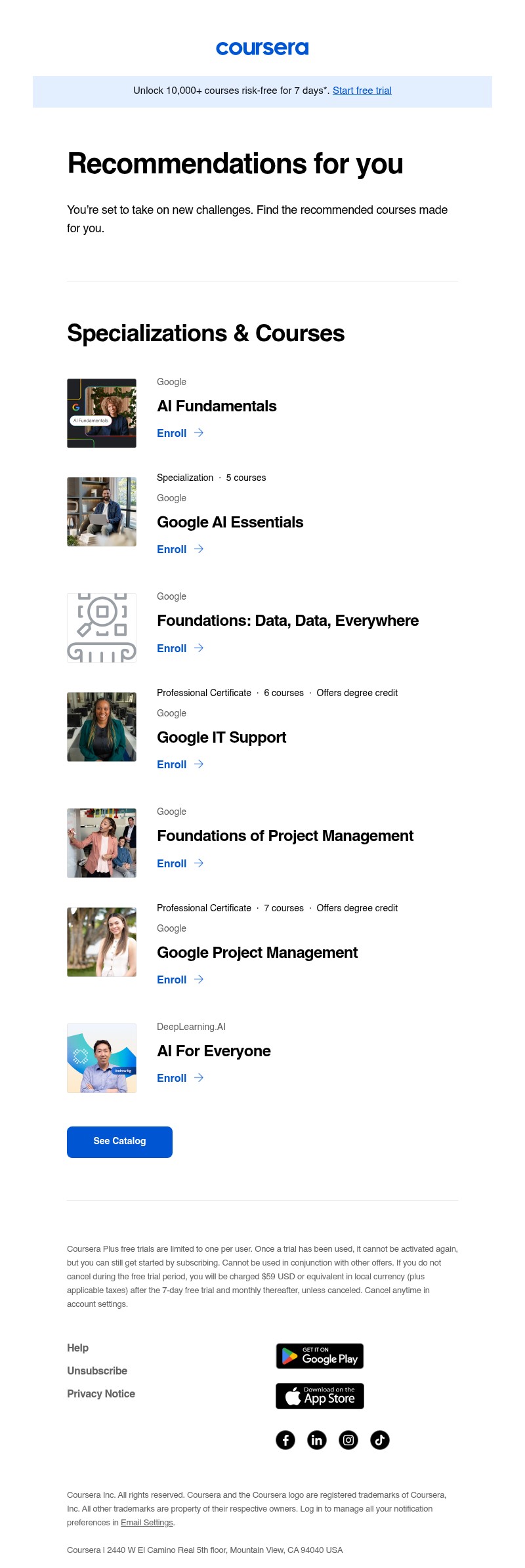Click the AI For Everyone course thumbnail
Screen dimensions: 525x1568
(x=102, y=1058)
